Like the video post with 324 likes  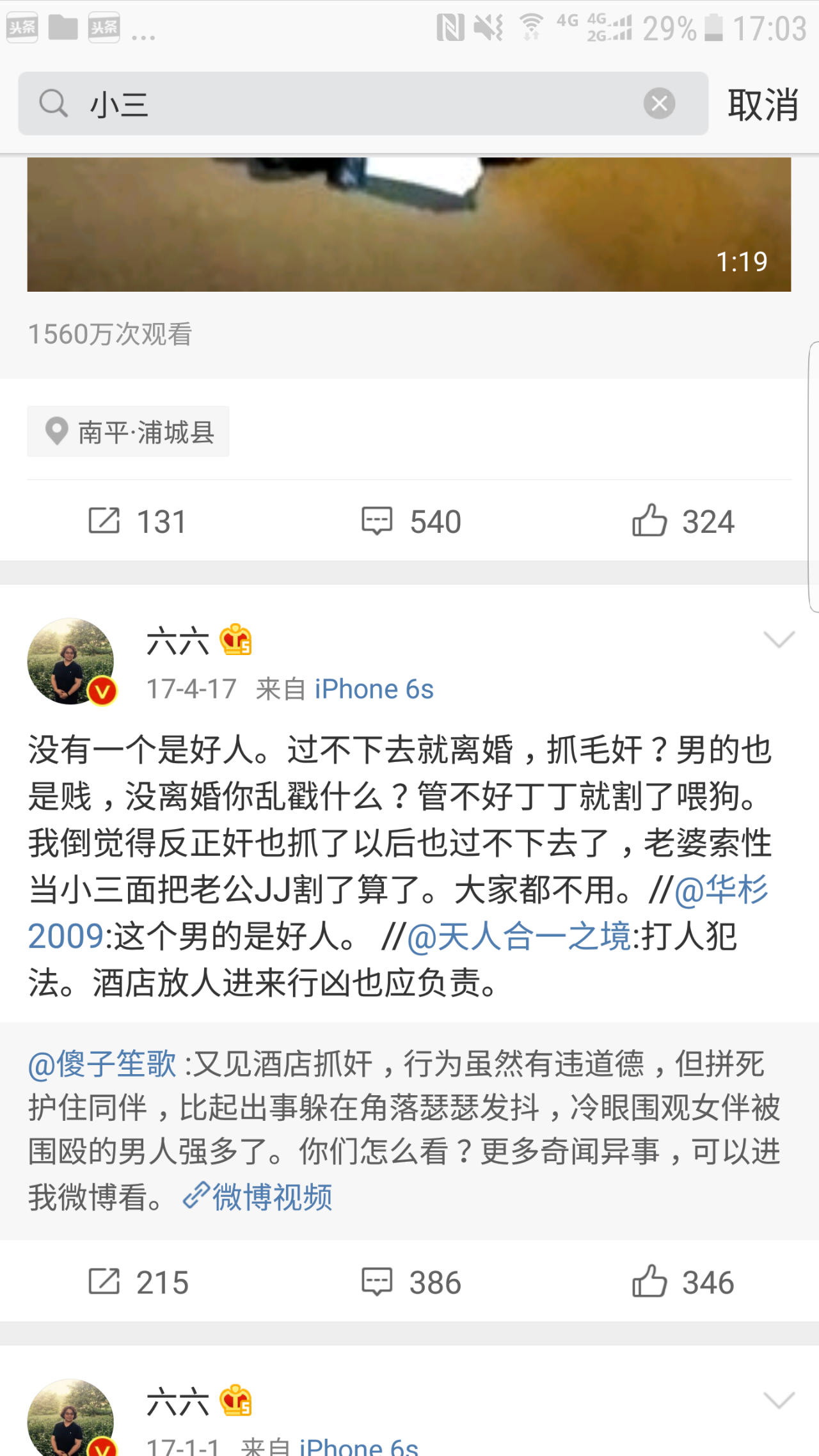pos(683,521)
